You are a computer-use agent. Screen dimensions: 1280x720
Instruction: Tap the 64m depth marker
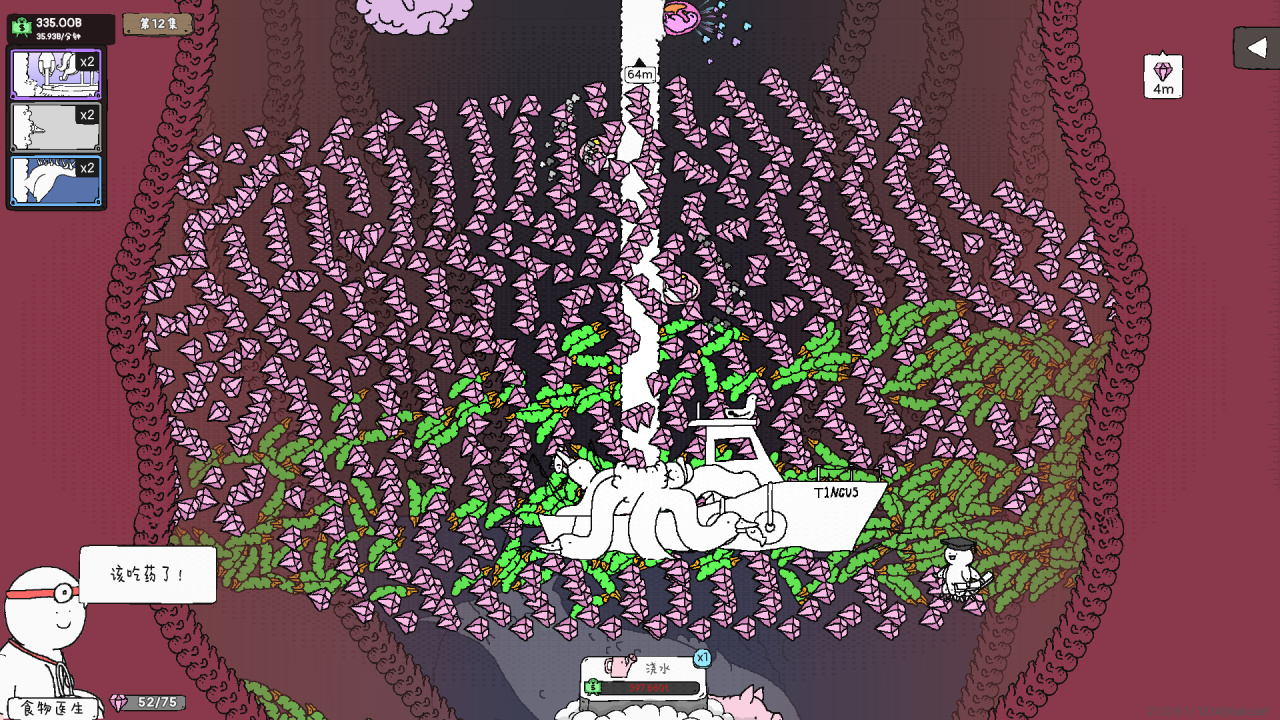pos(639,74)
